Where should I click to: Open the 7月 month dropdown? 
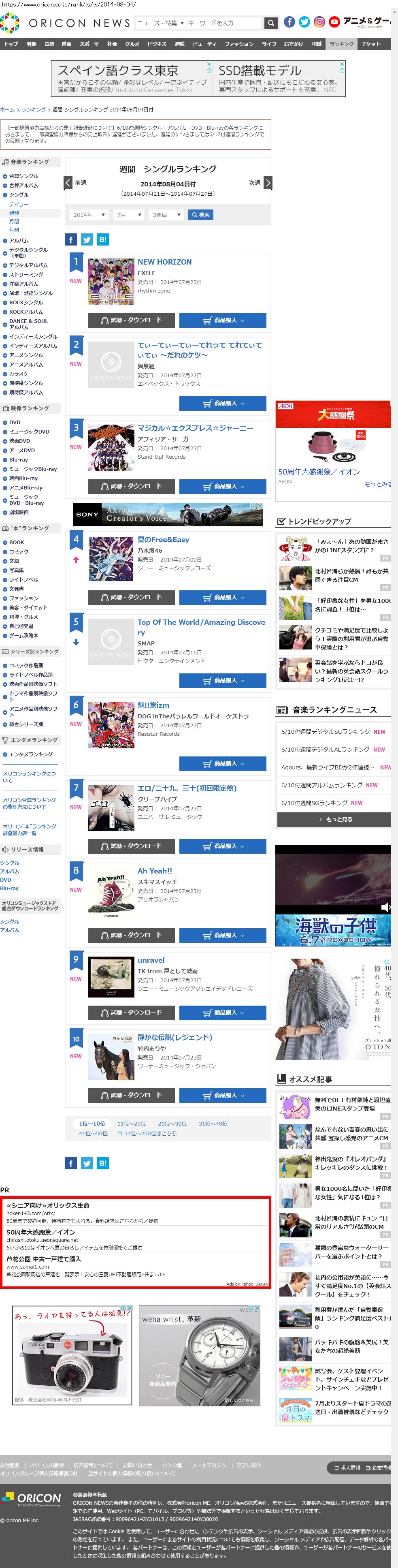129,215
